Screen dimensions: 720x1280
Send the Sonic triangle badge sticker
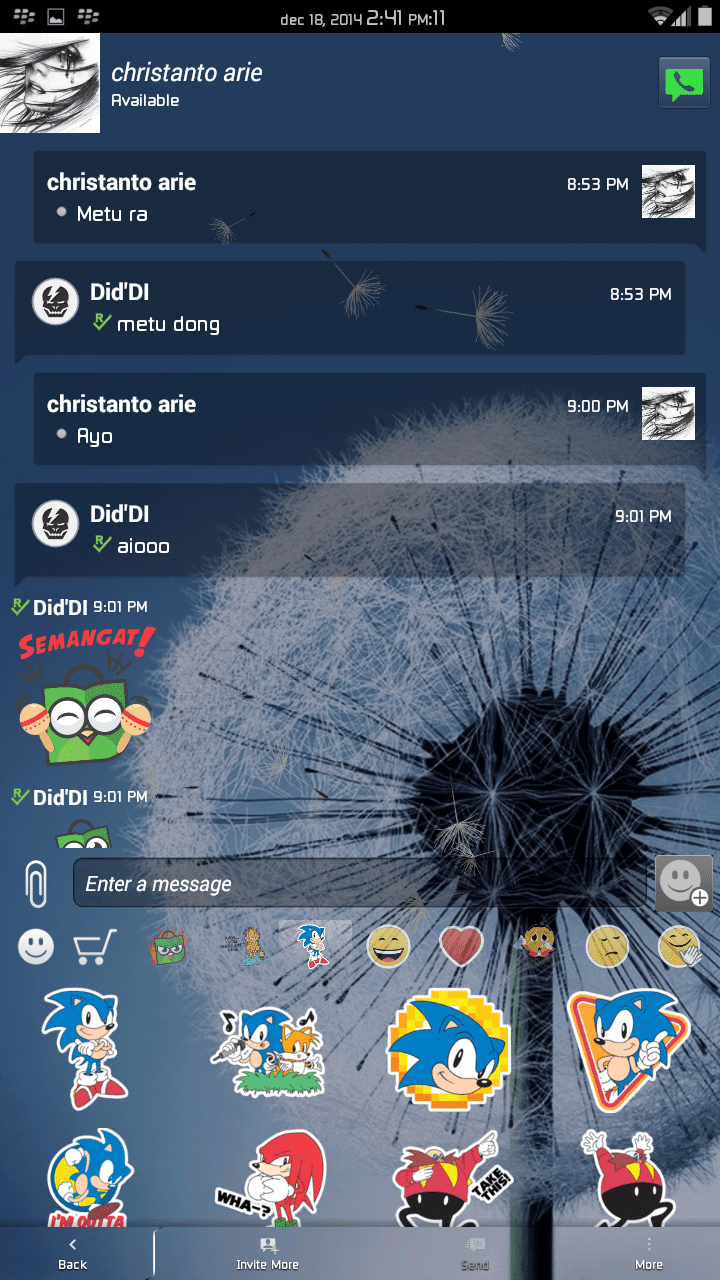point(628,1048)
